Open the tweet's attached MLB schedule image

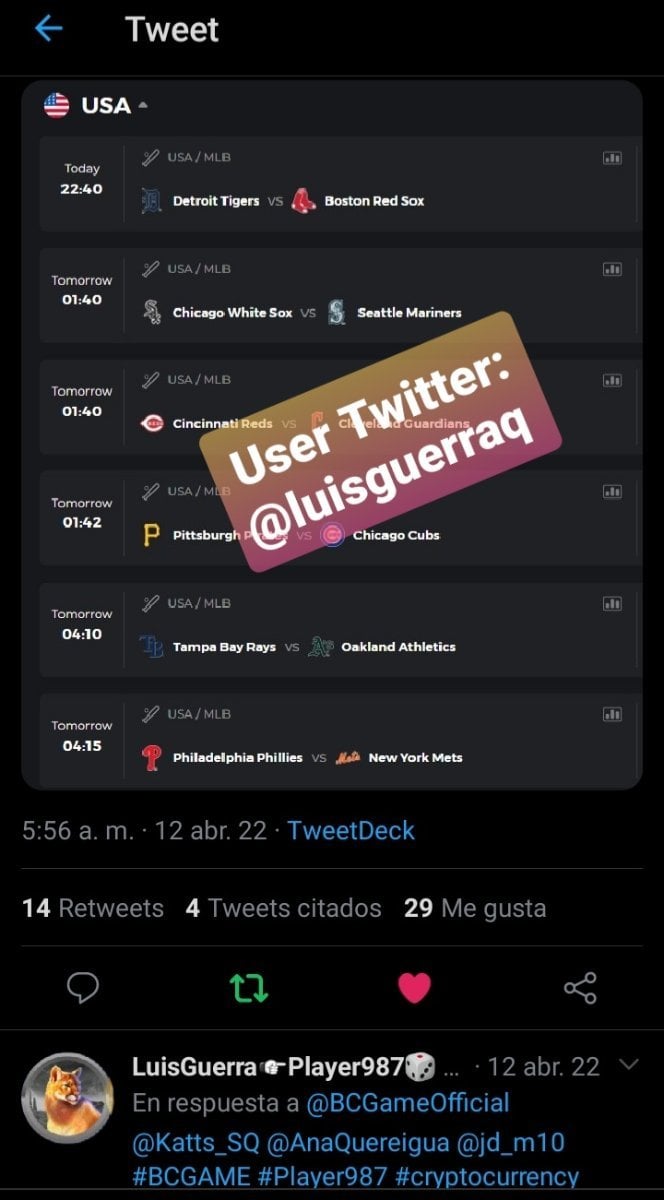tap(331, 435)
